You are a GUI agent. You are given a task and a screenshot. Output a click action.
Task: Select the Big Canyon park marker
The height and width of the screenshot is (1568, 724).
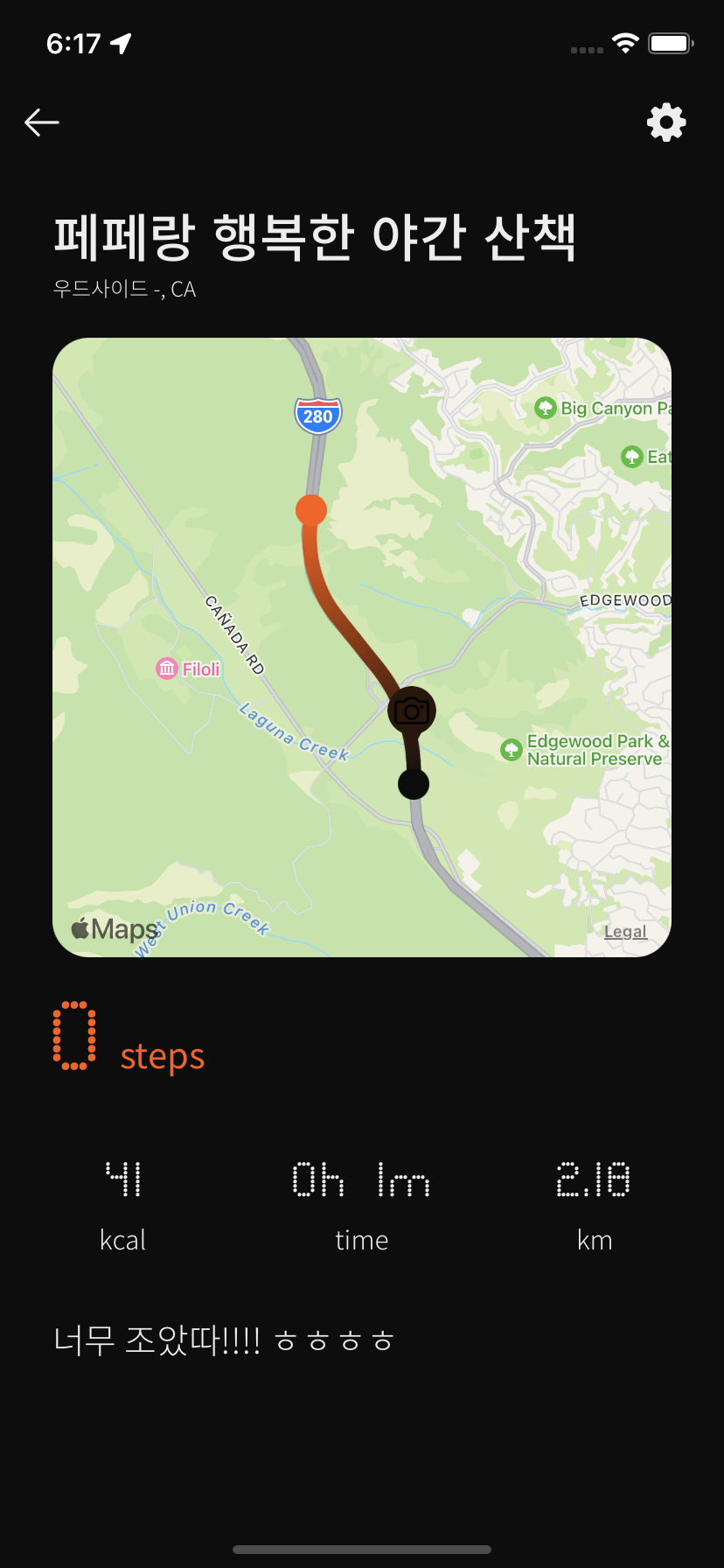(x=546, y=408)
